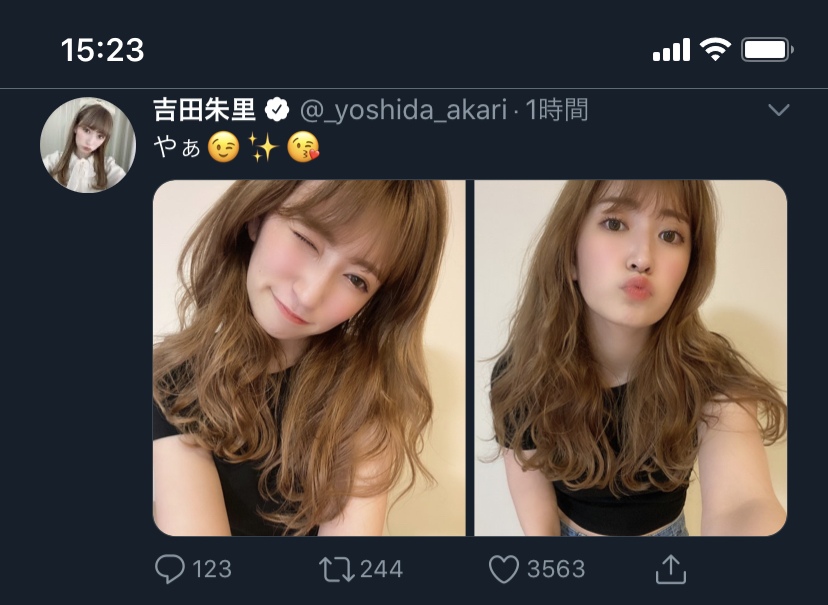Open the @_yoshida_akari profile link

[403, 110]
